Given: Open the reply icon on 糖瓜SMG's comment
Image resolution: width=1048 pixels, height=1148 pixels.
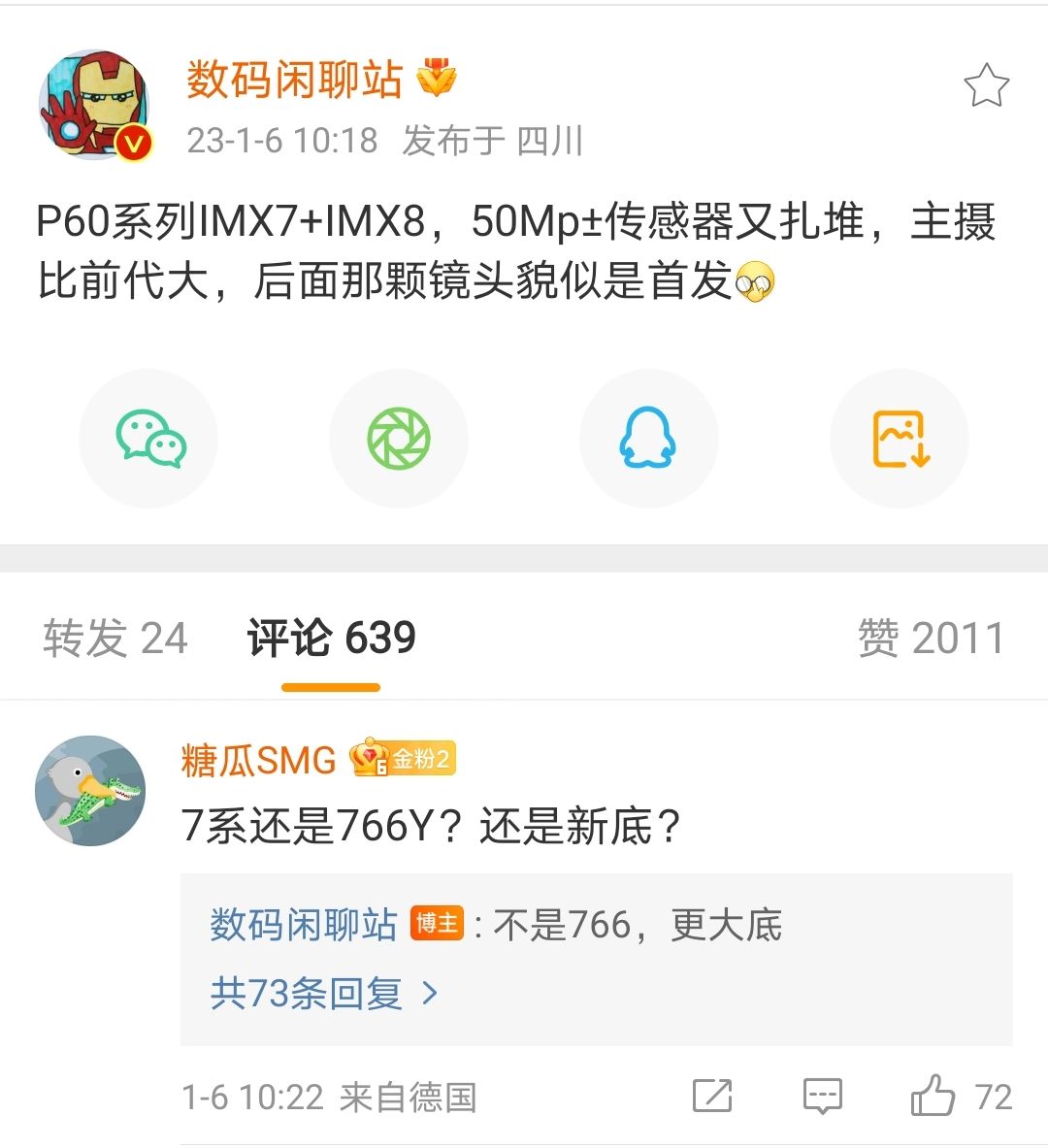Looking at the screenshot, I should [x=820, y=1097].
